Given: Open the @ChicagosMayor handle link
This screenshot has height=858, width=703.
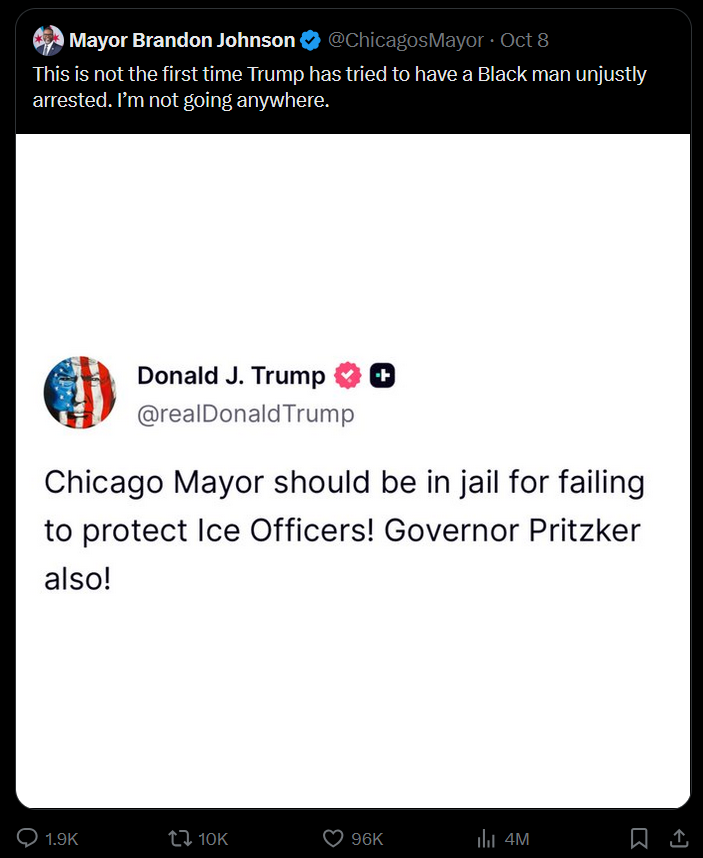Looking at the screenshot, I should tap(405, 41).
